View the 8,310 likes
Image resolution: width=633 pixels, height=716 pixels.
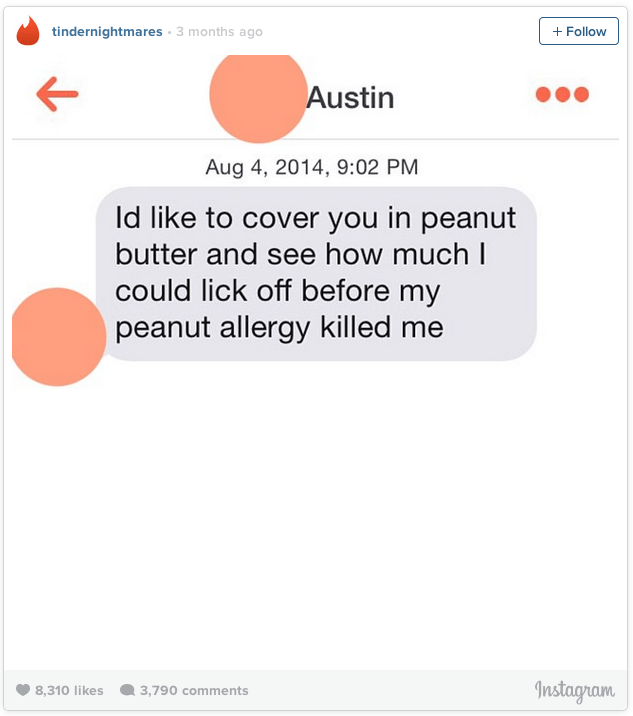click(x=61, y=690)
